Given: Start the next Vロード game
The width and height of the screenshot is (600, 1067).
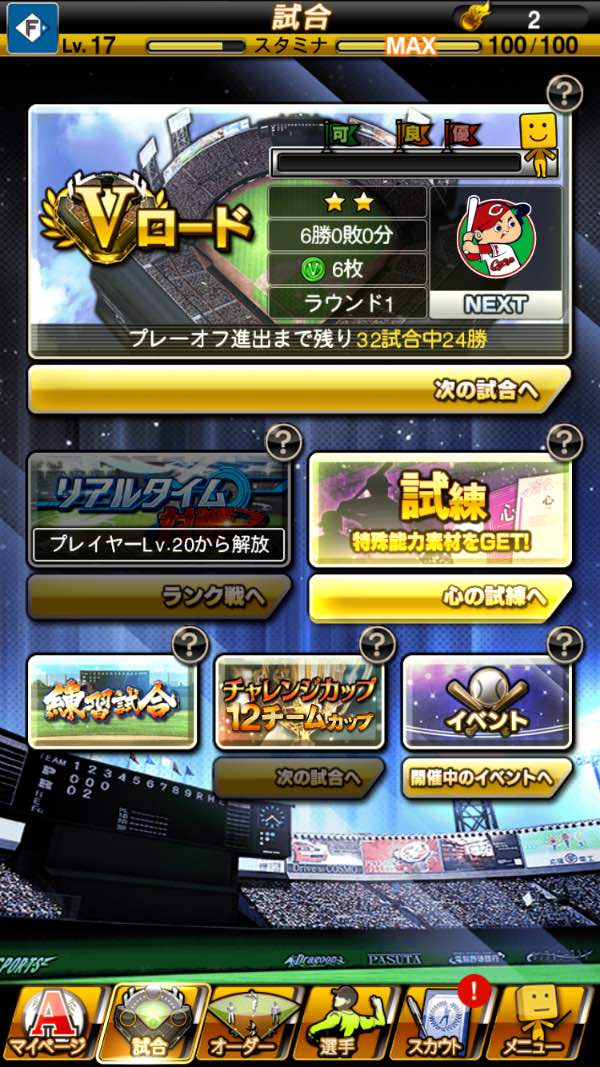Looking at the screenshot, I should point(299,389).
